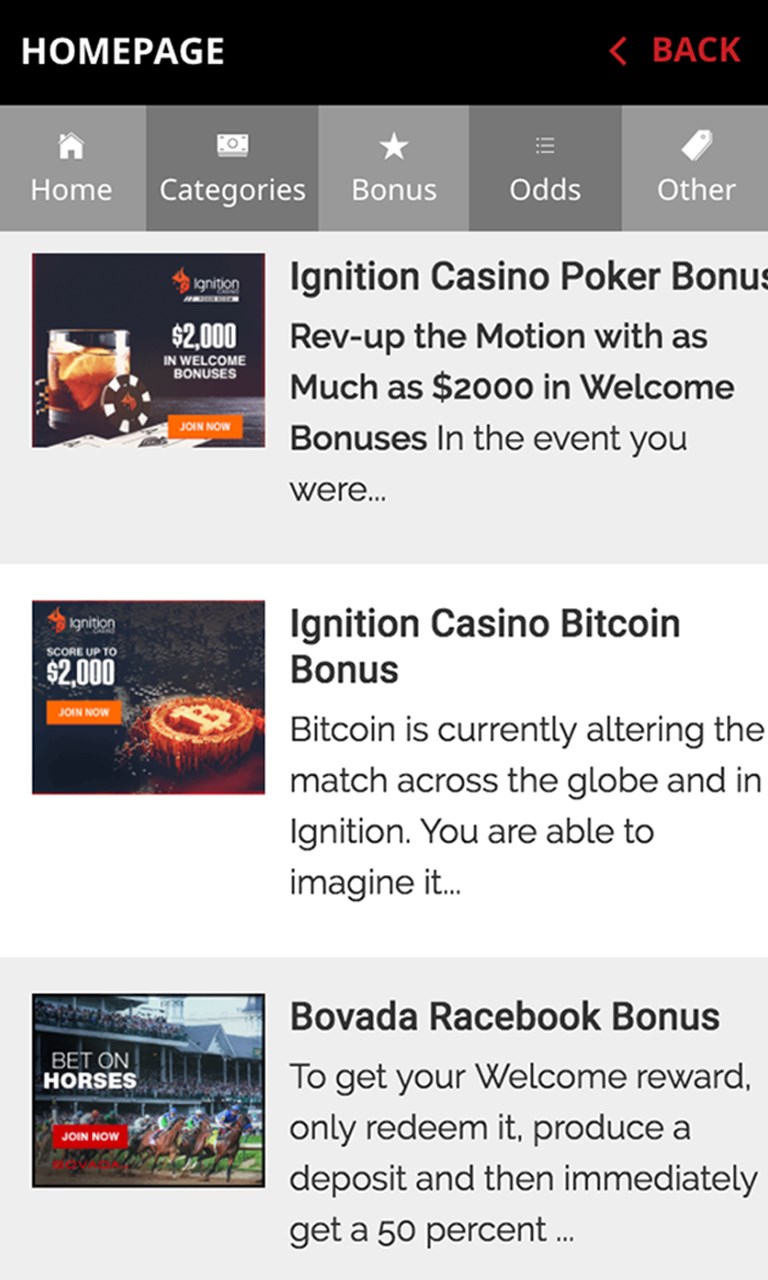Open the Categories tab

[232, 168]
